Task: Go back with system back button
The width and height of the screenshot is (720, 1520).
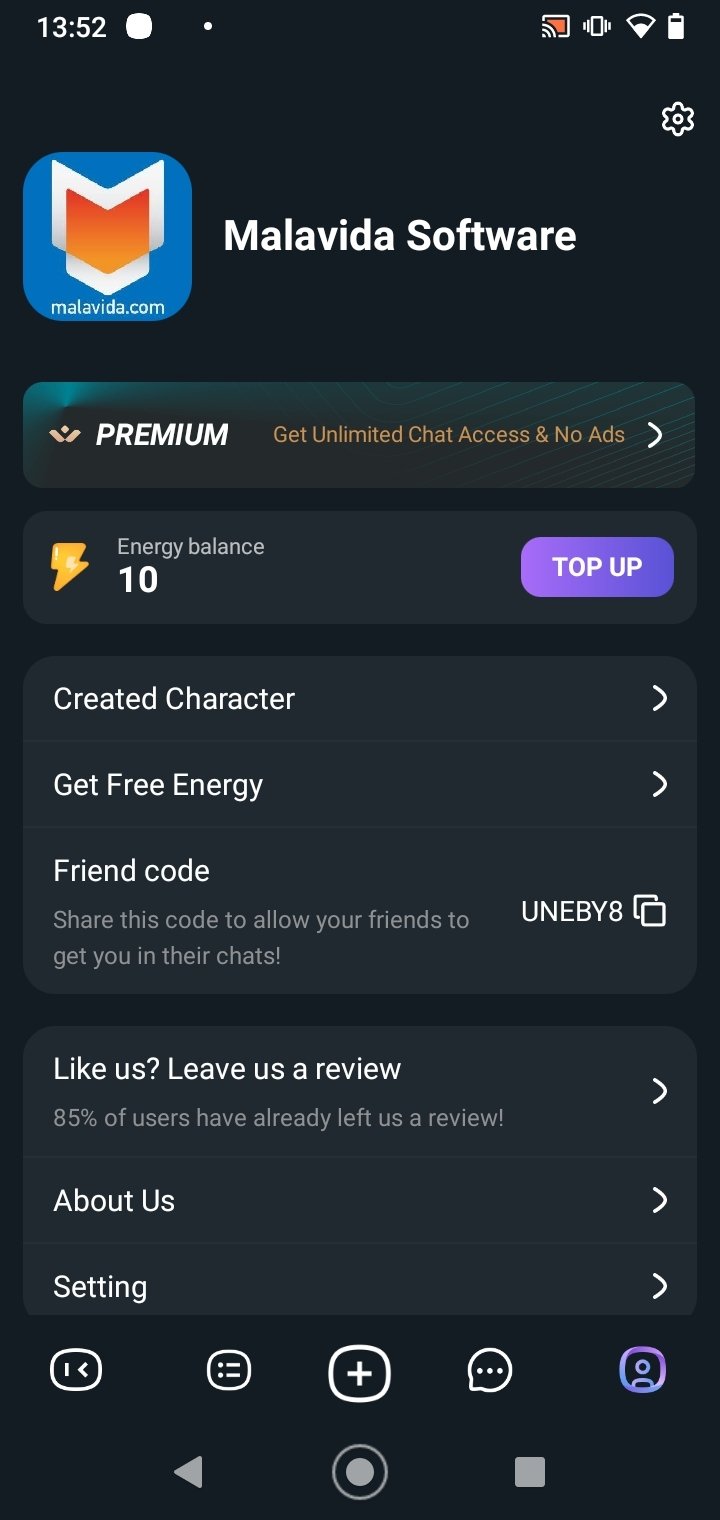Action: (x=188, y=1471)
